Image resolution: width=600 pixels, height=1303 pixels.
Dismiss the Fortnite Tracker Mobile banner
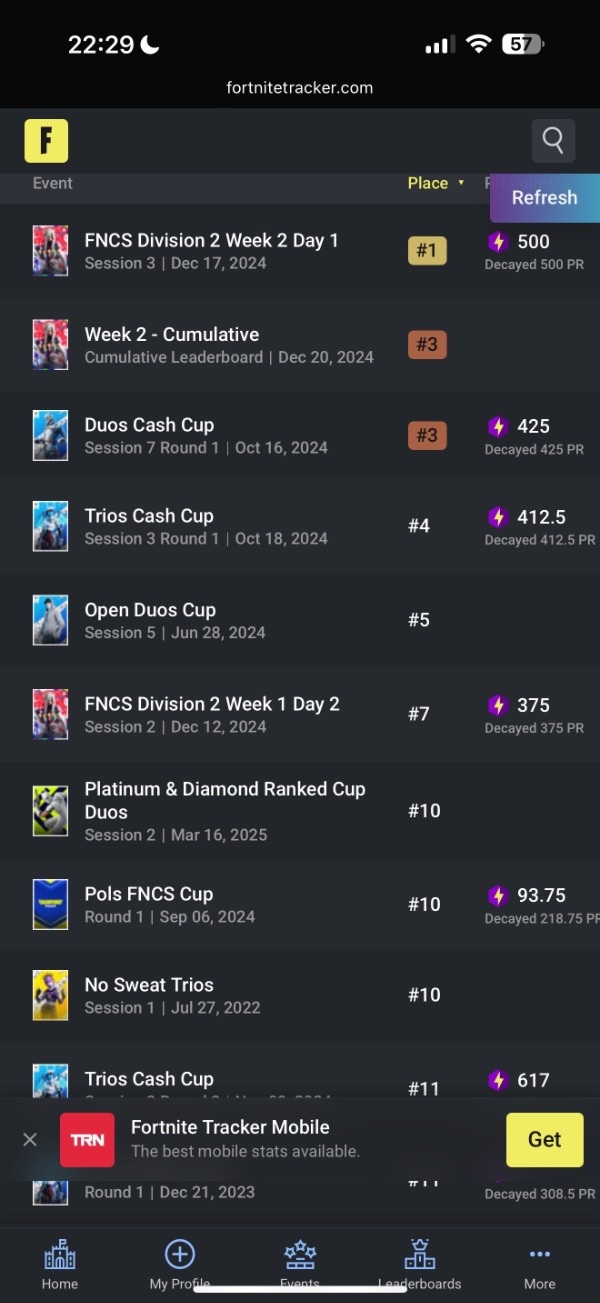tap(30, 1139)
